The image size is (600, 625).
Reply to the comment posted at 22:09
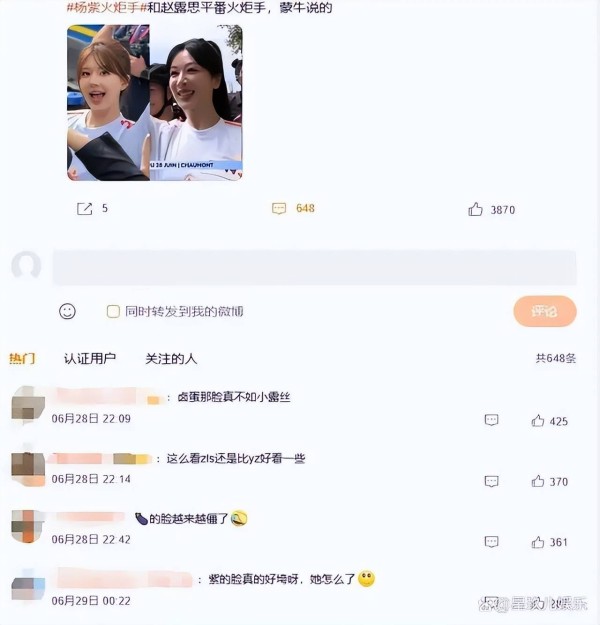(x=491, y=421)
